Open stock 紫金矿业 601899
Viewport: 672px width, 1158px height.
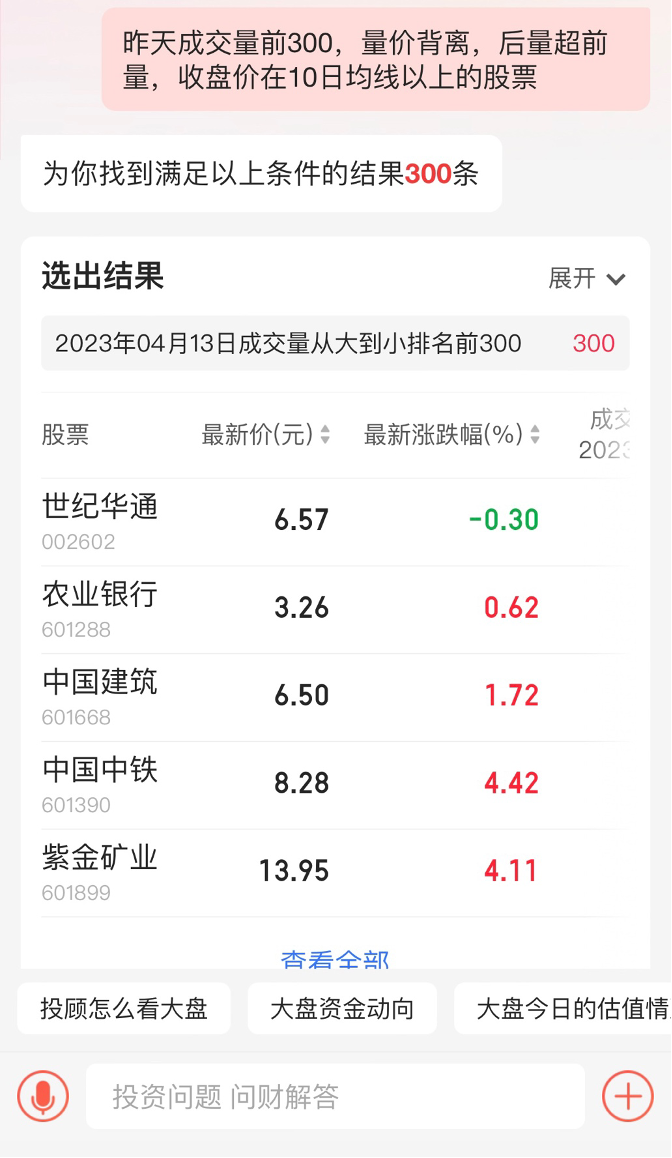pos(335,874)
